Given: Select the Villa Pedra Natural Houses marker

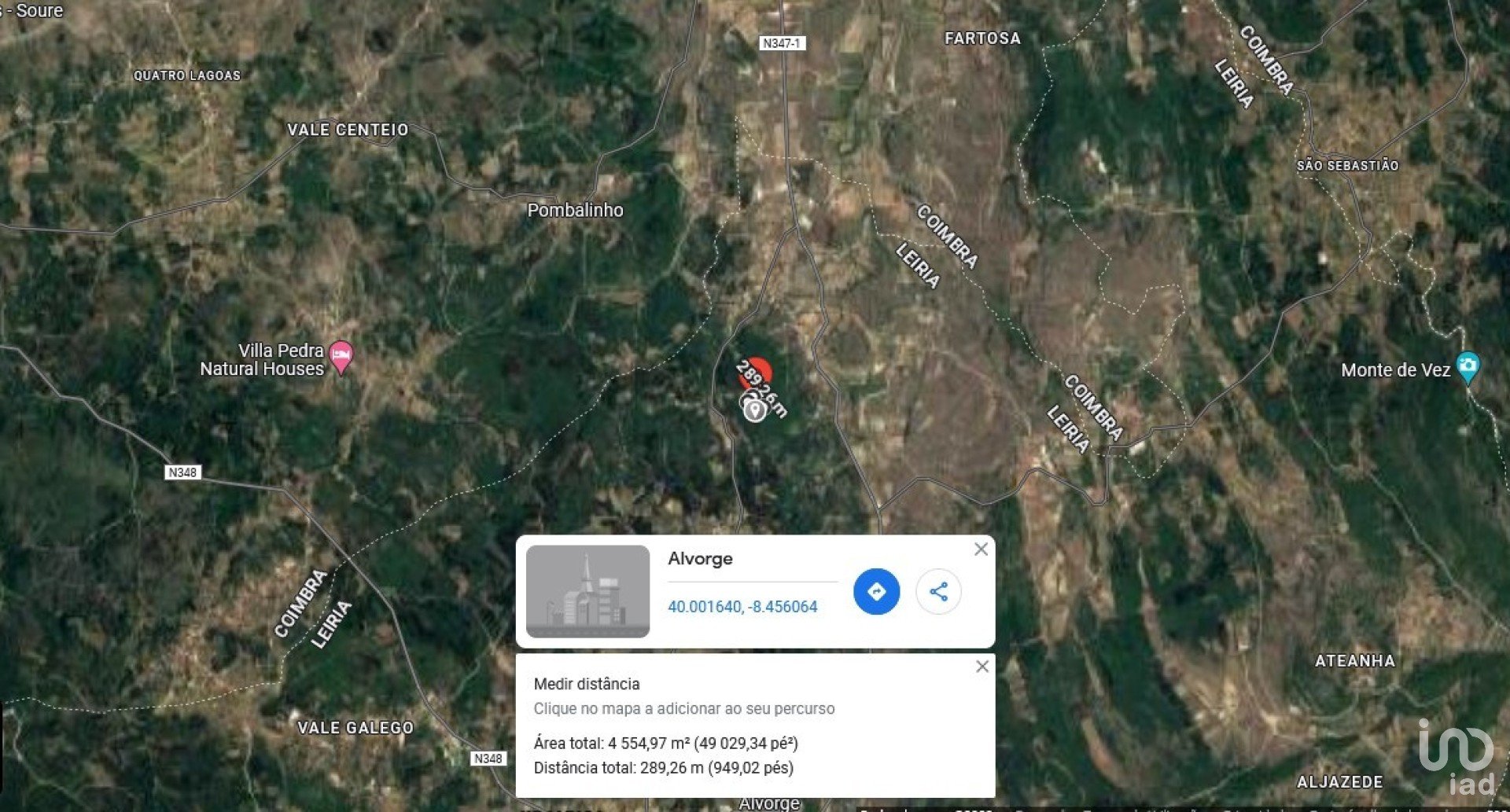Looking at the screenshot, I should point(341,356).
